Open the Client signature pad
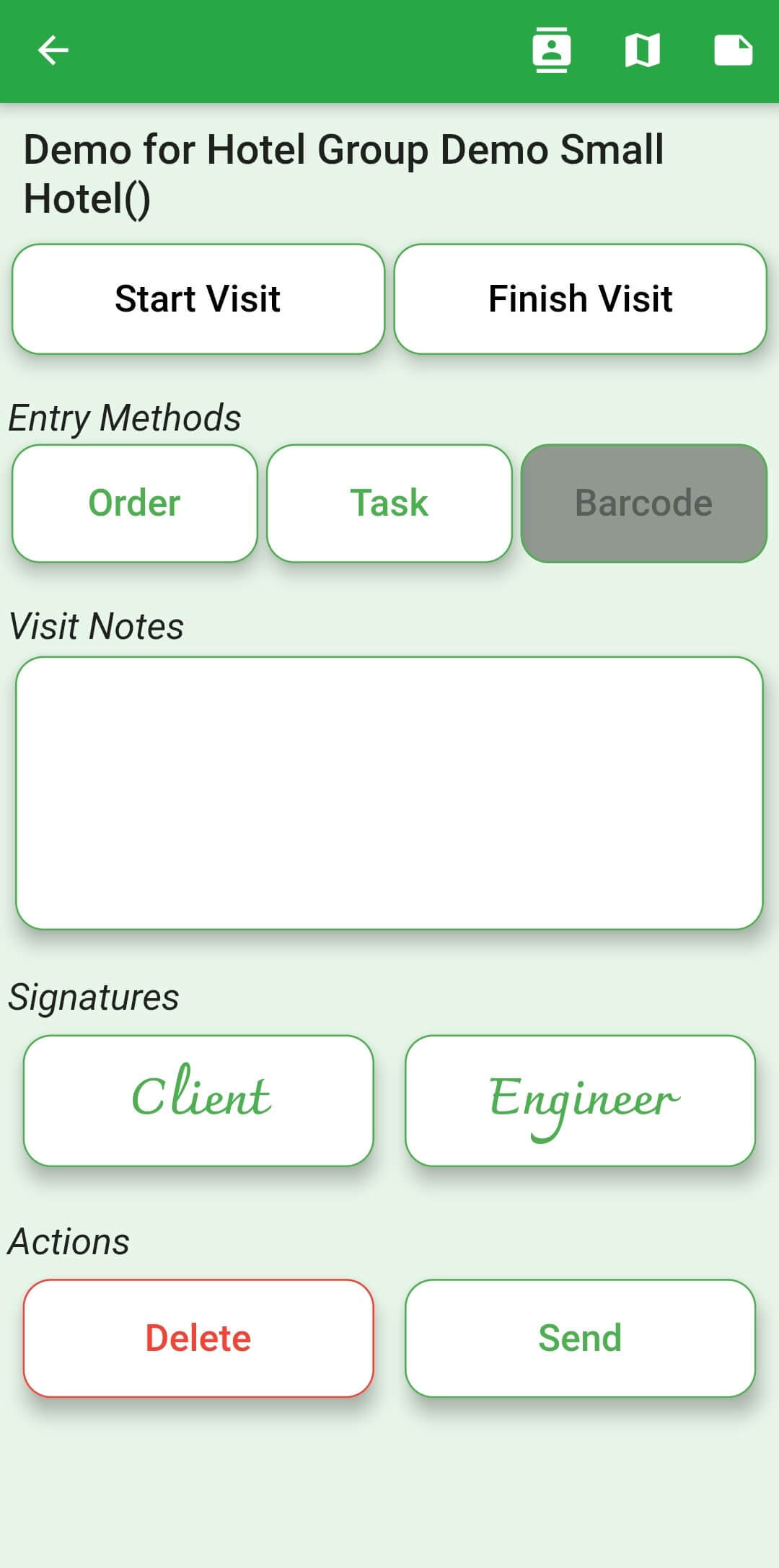Viewport: 779px width, 1568px height. (198, 1101)
